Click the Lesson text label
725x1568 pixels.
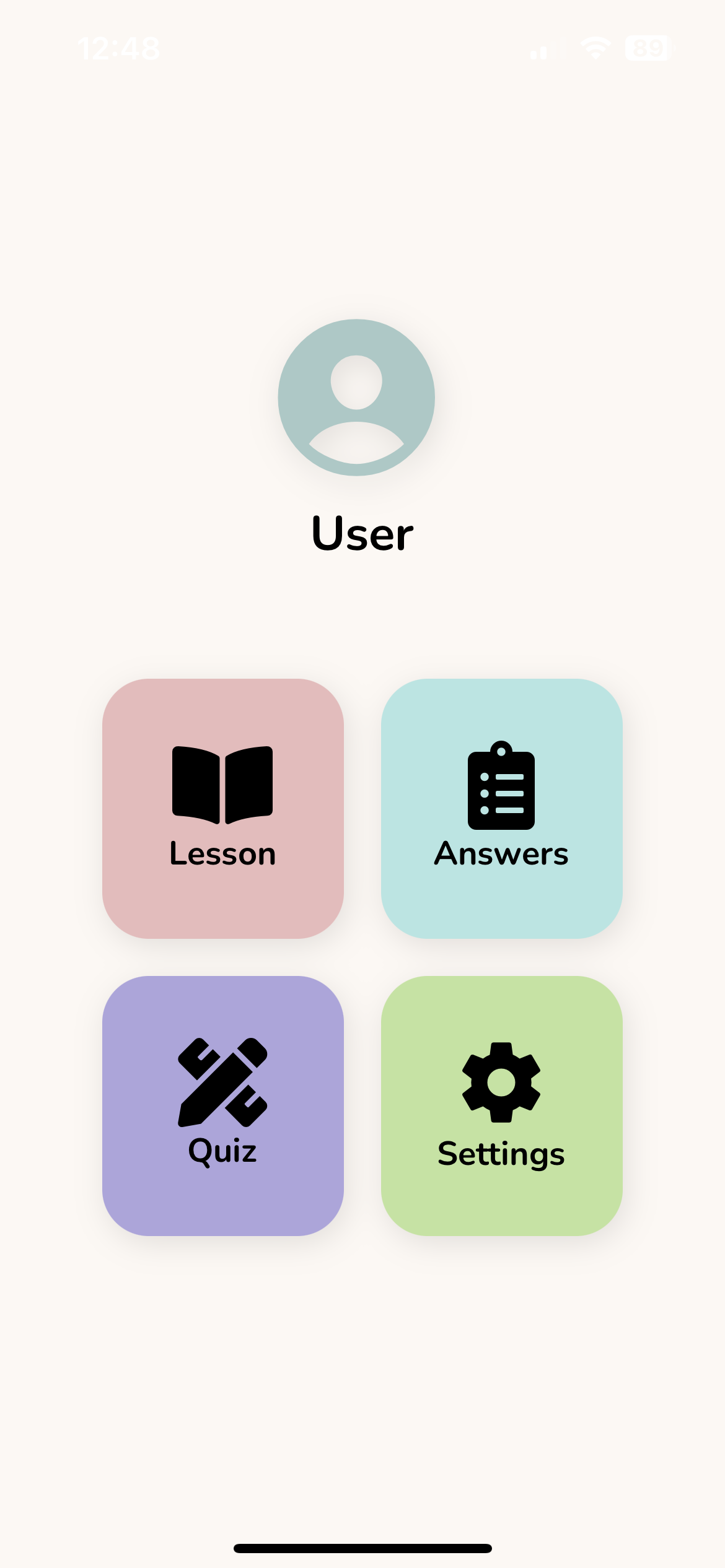coord(223,855)
